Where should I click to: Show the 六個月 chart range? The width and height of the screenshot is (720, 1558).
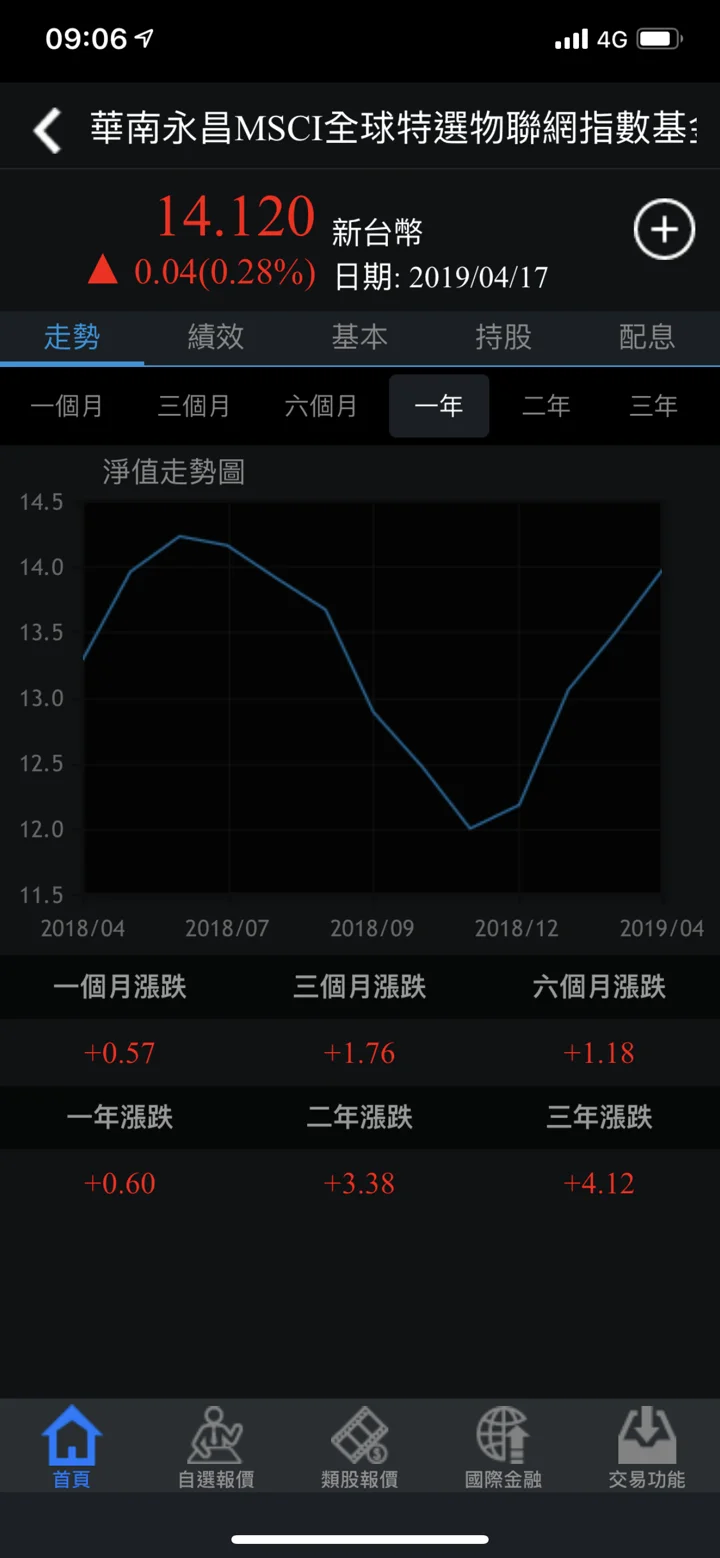(x=321, y=406)
